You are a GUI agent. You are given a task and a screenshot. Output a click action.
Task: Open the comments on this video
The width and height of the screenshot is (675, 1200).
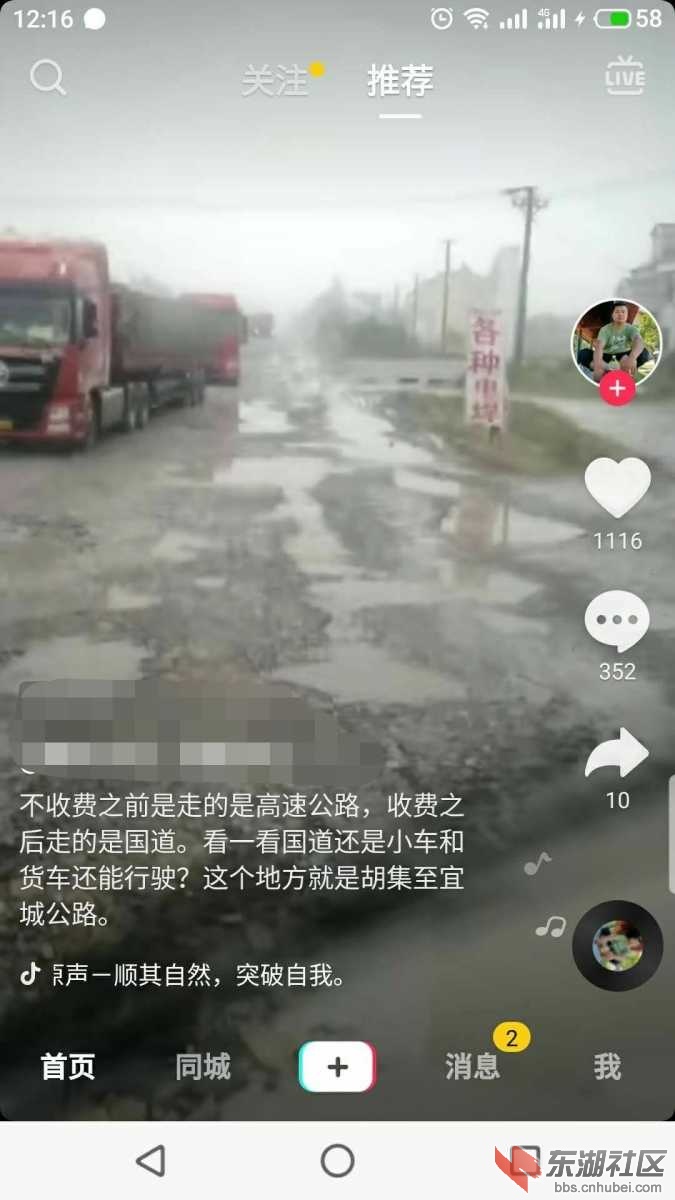click(617, 621)
